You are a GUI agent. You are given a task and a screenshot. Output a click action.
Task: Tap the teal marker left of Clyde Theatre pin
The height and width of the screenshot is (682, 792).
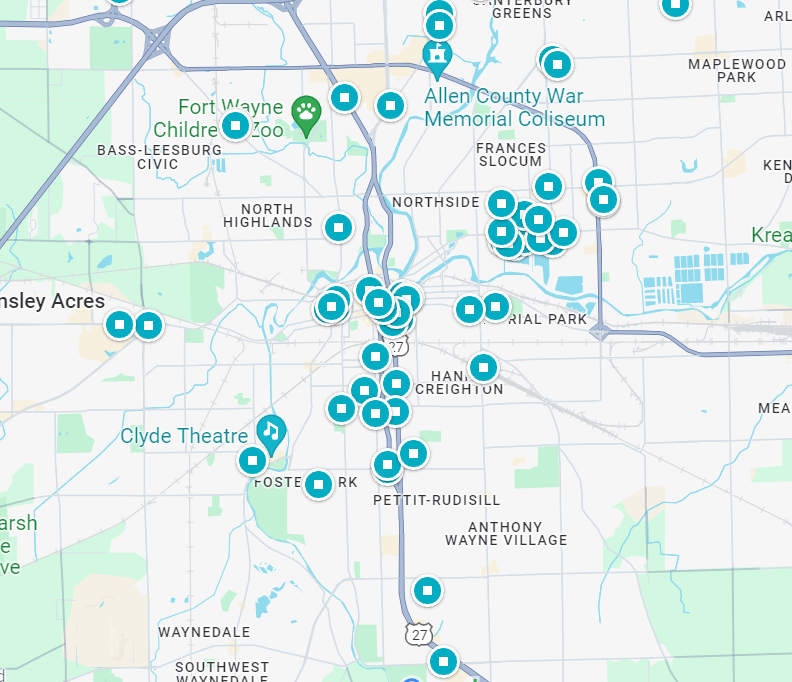253,461
